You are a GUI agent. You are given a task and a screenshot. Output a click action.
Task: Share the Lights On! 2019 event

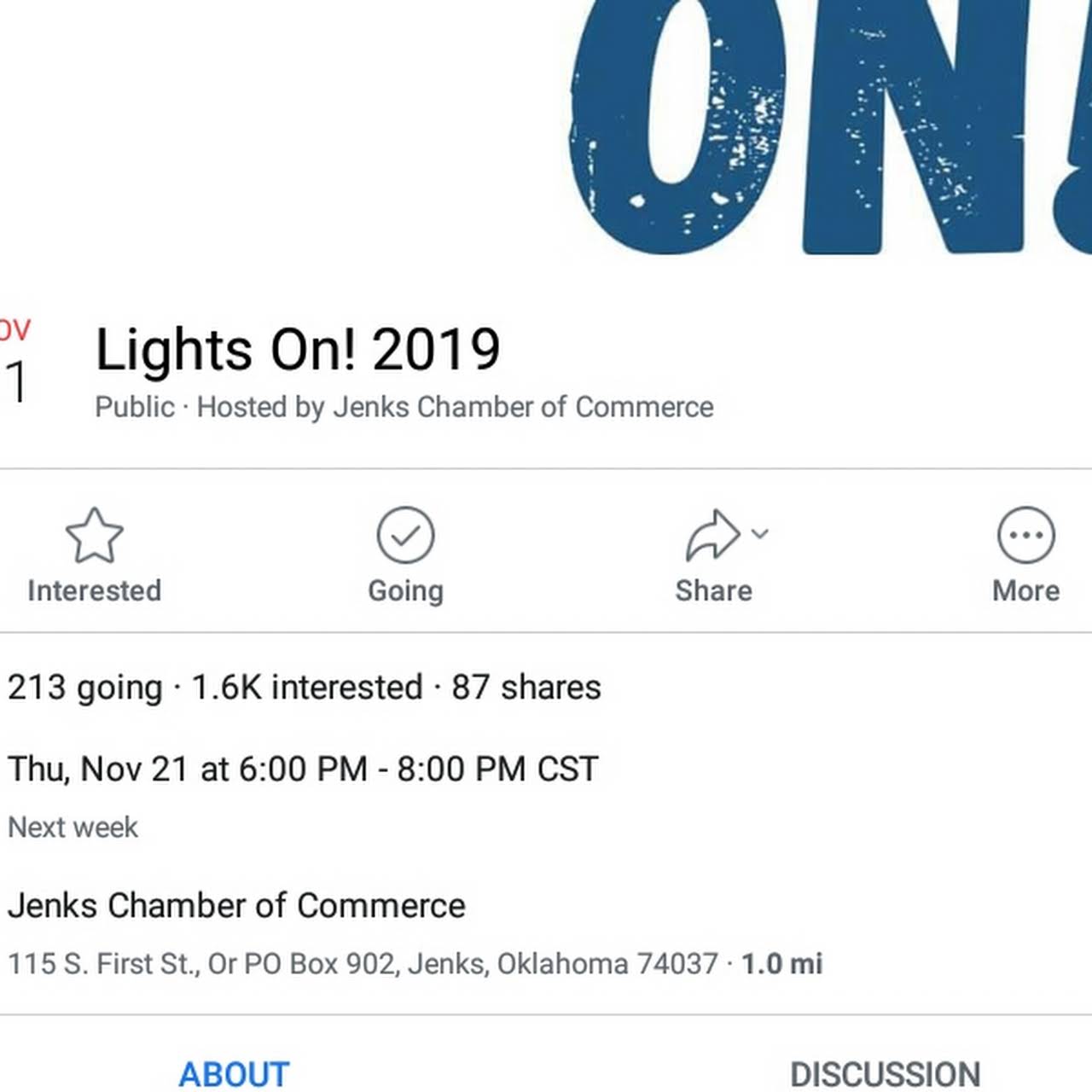tap(714, 555)
